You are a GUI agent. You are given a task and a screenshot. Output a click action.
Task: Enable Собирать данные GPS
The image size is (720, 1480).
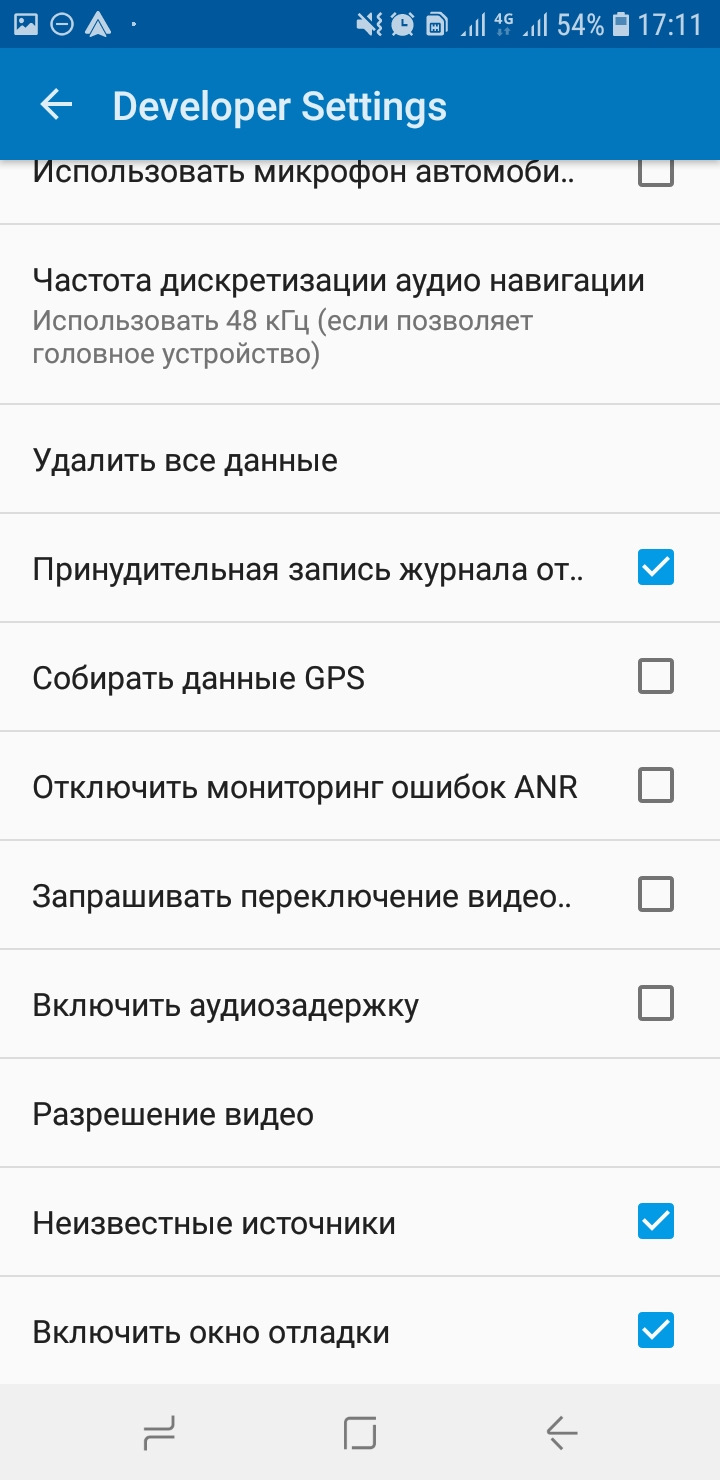click(x=656, y=677)
